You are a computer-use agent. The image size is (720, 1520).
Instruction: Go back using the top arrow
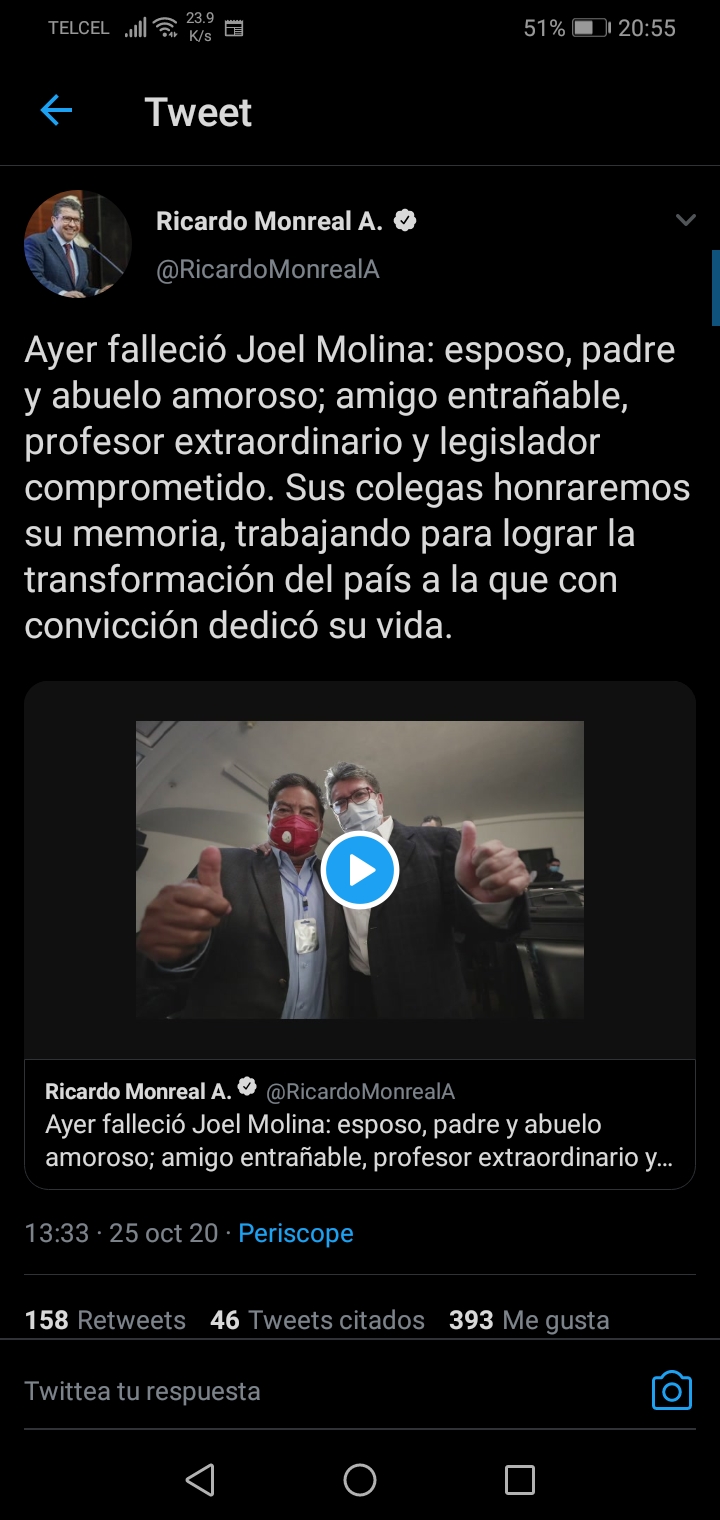[56, 111]
